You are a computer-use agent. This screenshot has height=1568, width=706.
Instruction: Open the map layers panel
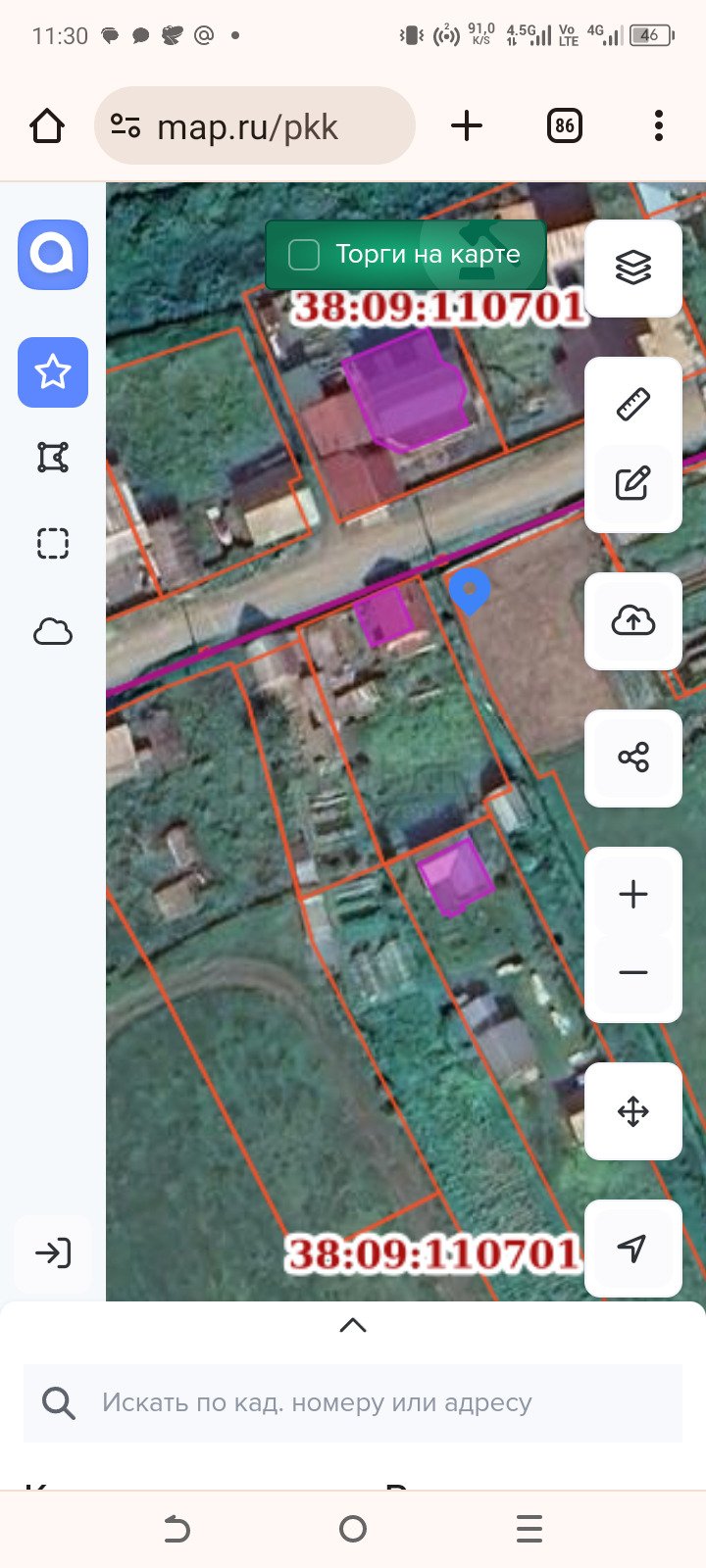(633, 268)
